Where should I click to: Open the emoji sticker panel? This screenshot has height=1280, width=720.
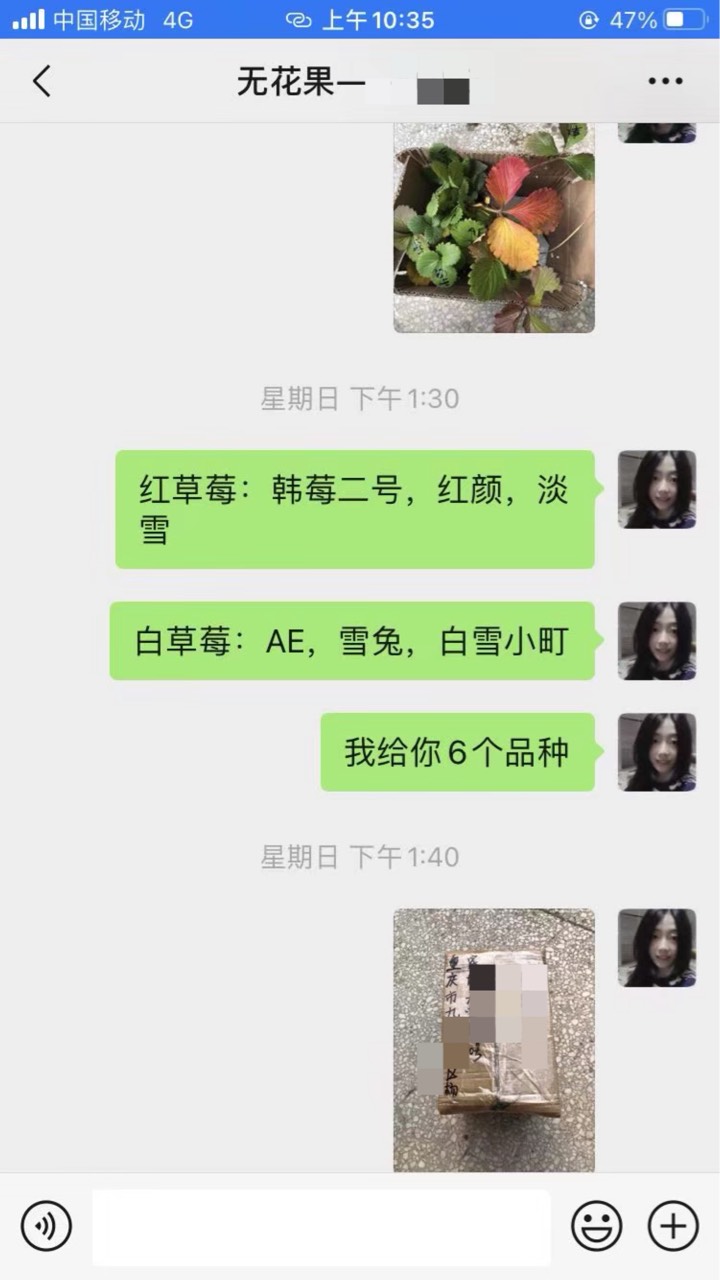[x=596, y=1226]
